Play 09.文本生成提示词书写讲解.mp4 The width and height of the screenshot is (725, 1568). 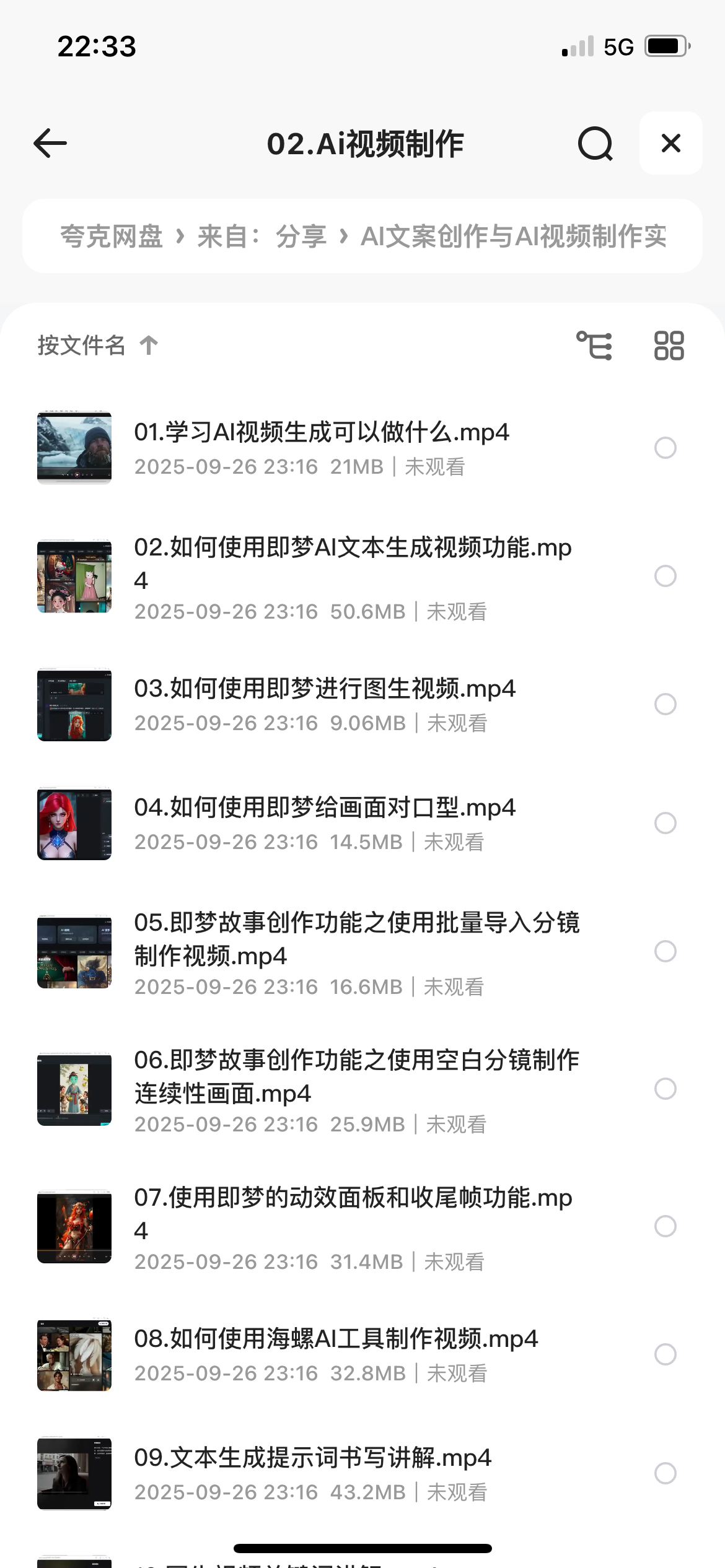(312, 1458)
